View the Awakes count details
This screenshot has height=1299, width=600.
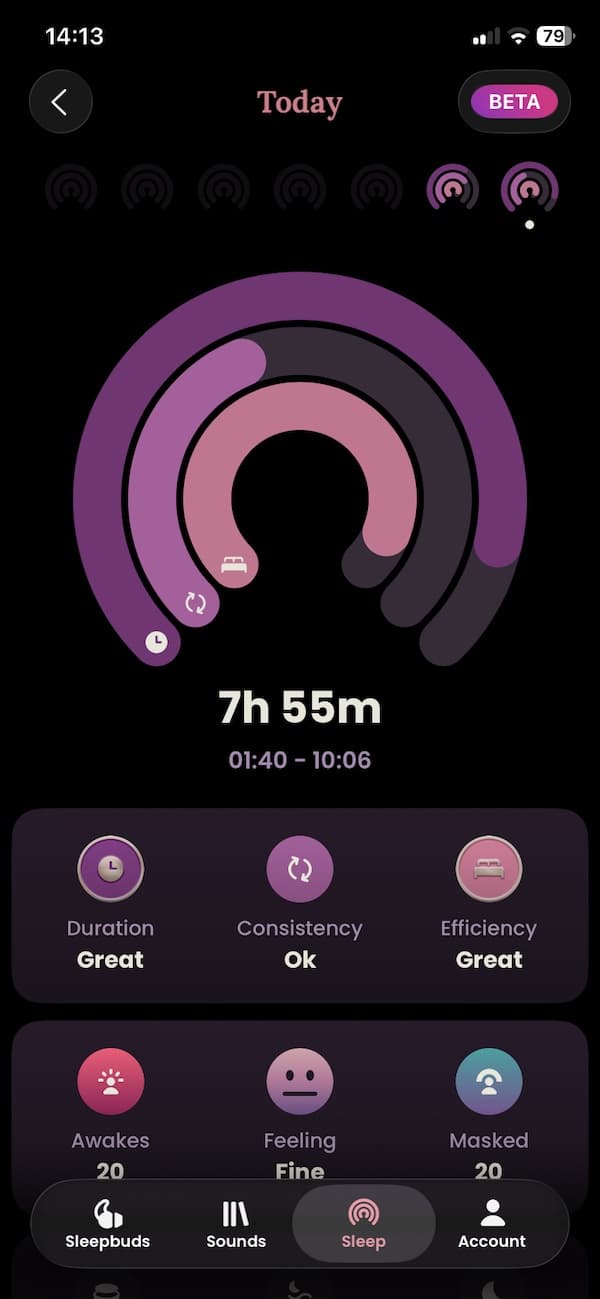tap(110, 1082)
